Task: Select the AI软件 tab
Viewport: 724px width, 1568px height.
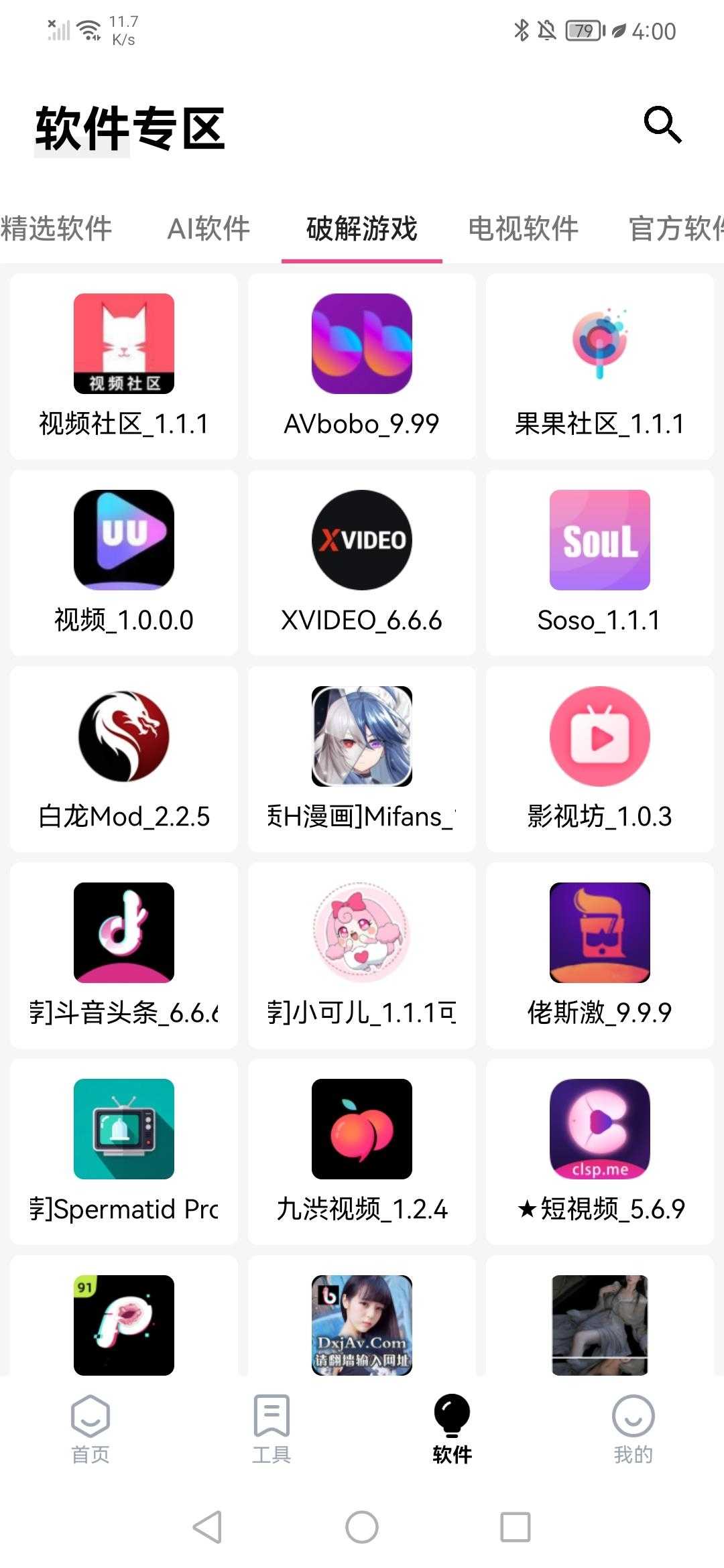Action: pyautogui.click(x=208, y=228)
